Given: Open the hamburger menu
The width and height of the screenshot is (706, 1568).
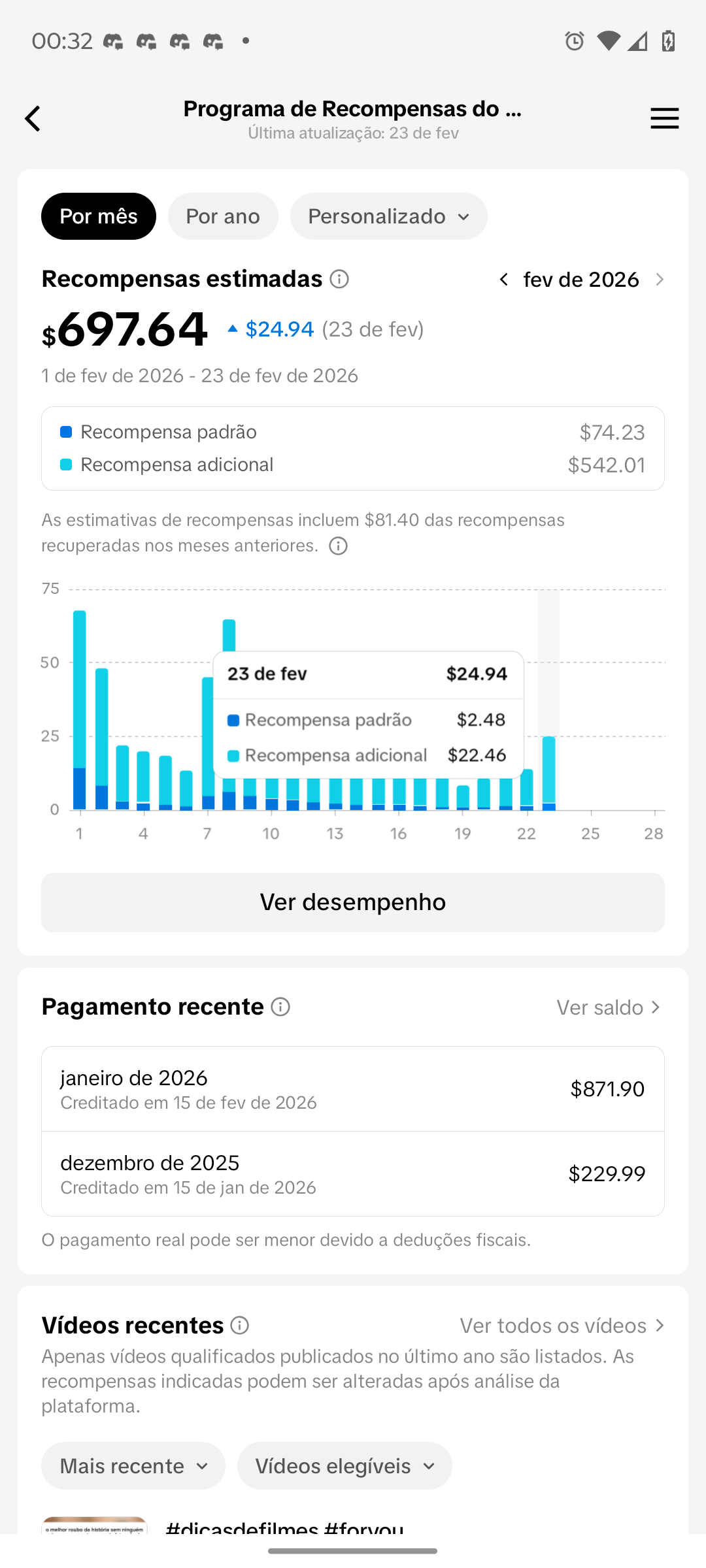Looking at the screenshot, I should point(664,119).
